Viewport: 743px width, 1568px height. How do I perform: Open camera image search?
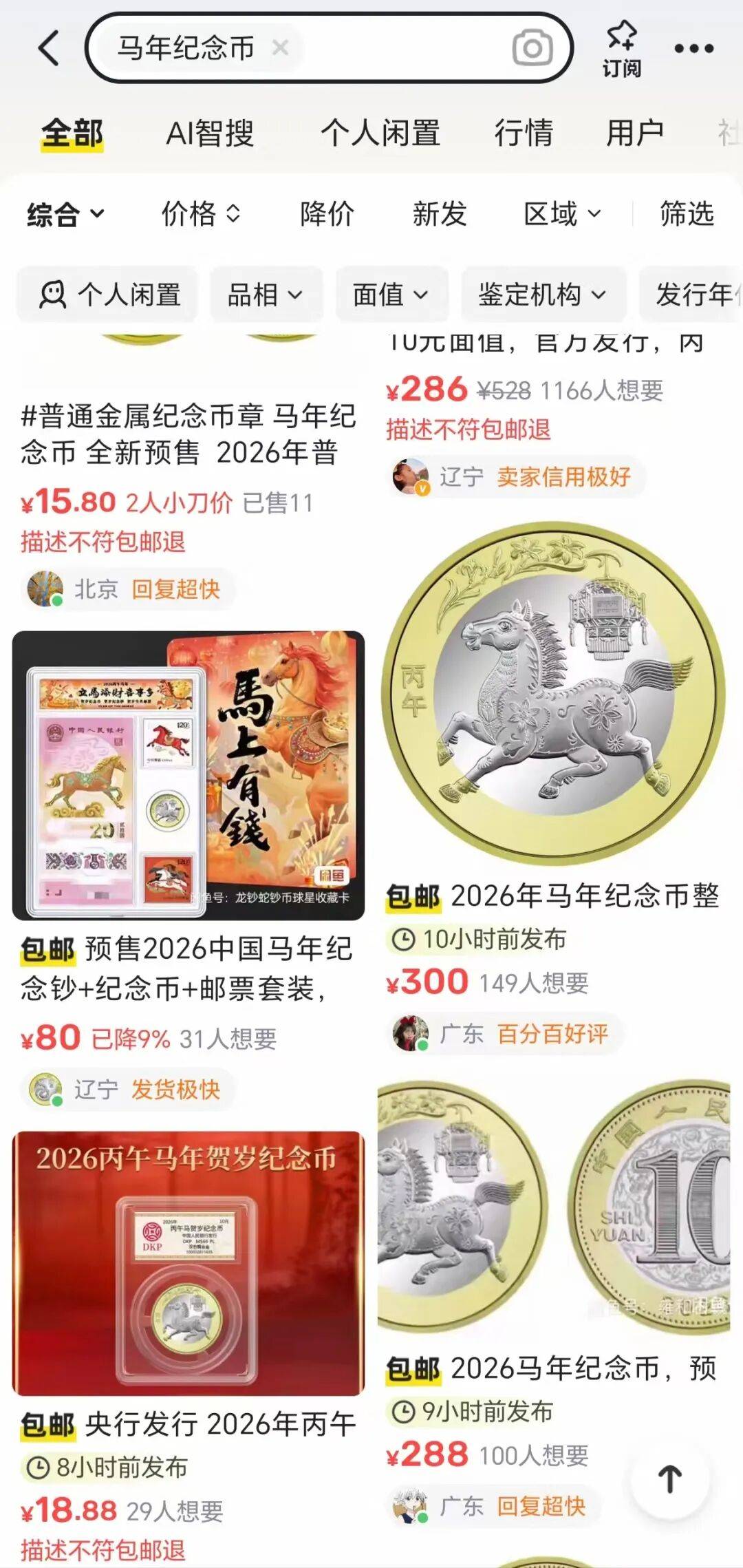coord(532,48)
